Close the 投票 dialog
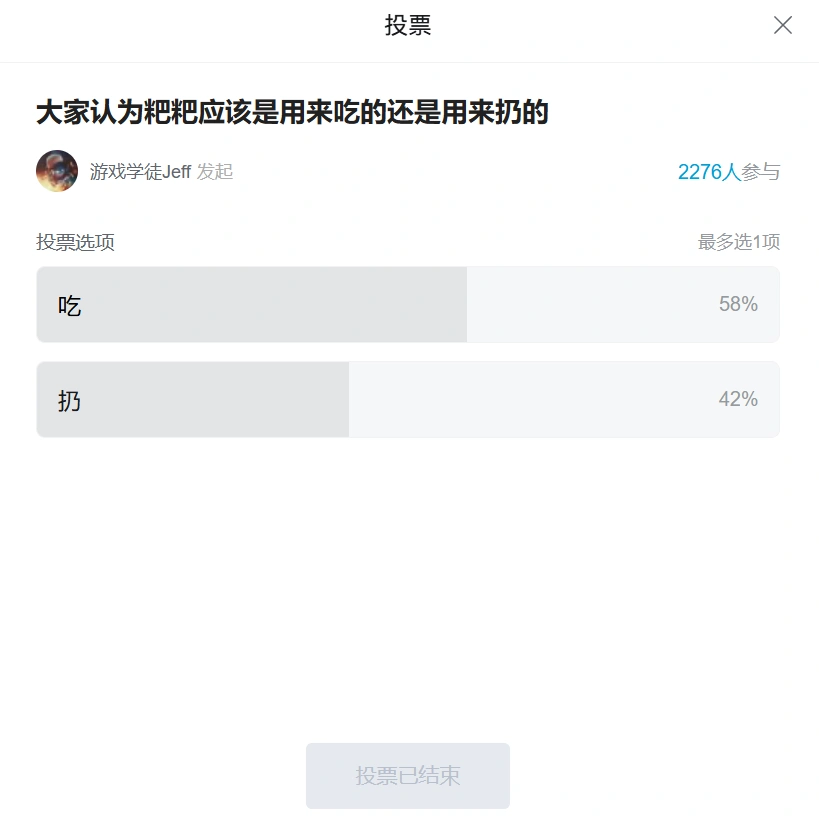Image resolution: width=819 pixels, height=819 pixels. coord(782,26)
